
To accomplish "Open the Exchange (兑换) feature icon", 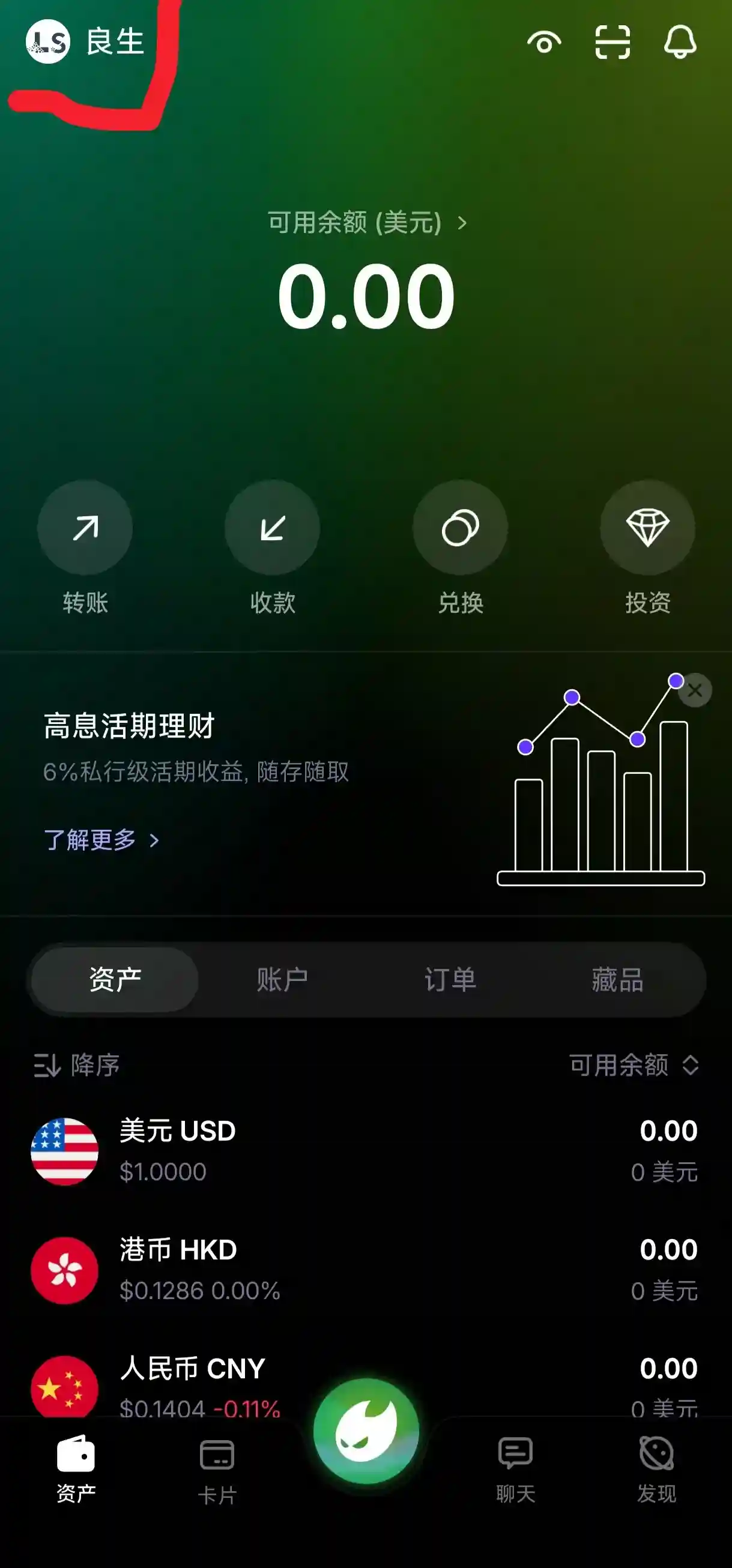I will pos(461,528).
